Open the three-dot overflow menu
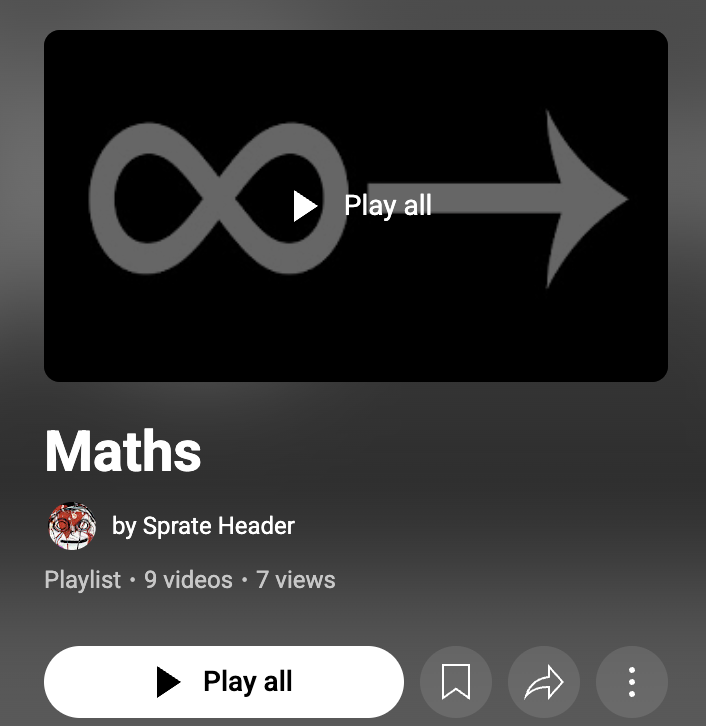Viewport: 706px width, 726px height. (x=632, y=682)
